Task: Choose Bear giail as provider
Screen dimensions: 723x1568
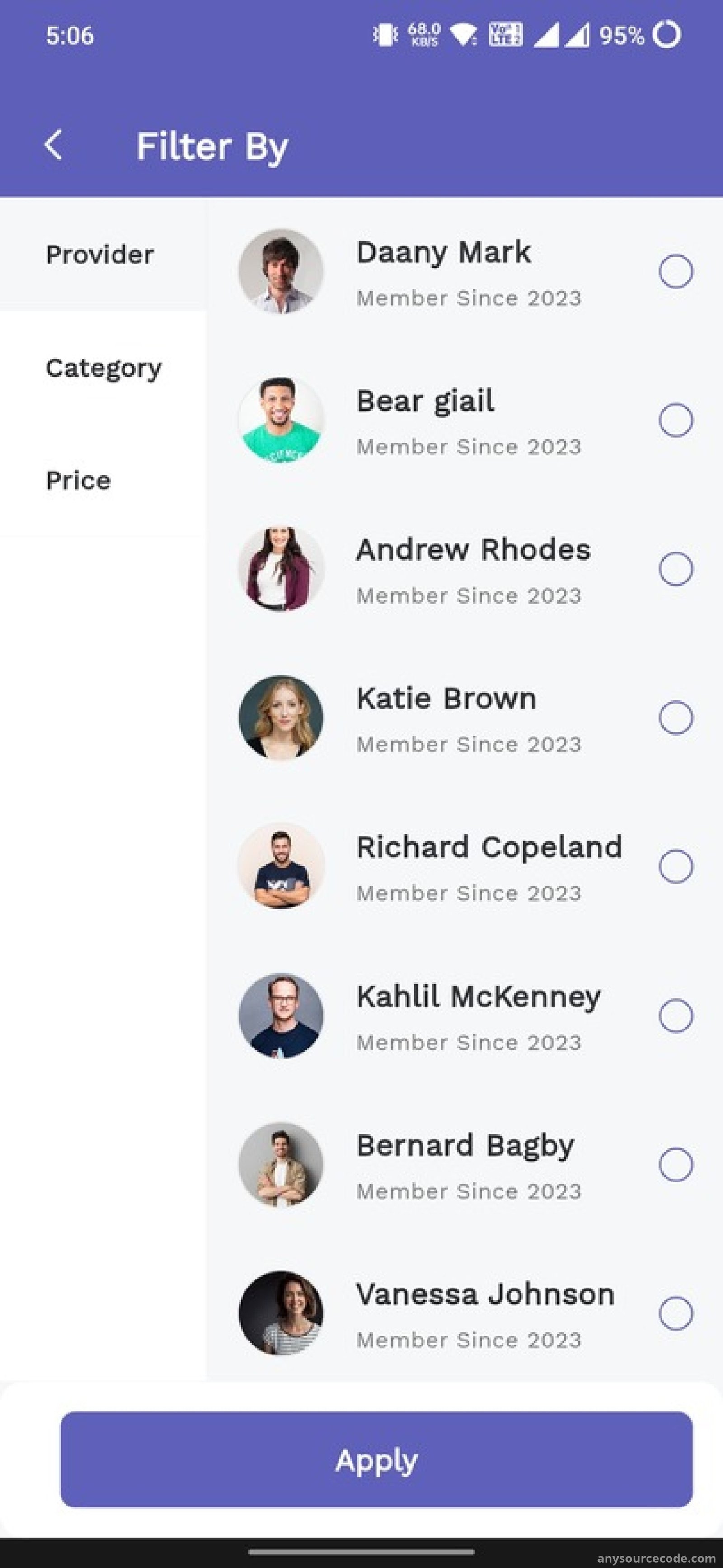Action: (676, 420)
